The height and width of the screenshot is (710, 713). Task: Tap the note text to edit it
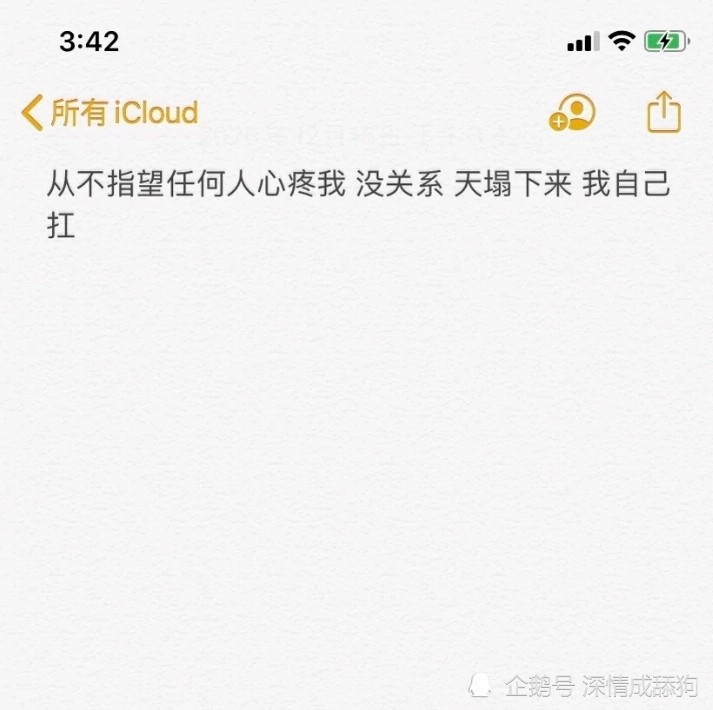[358, 188]
